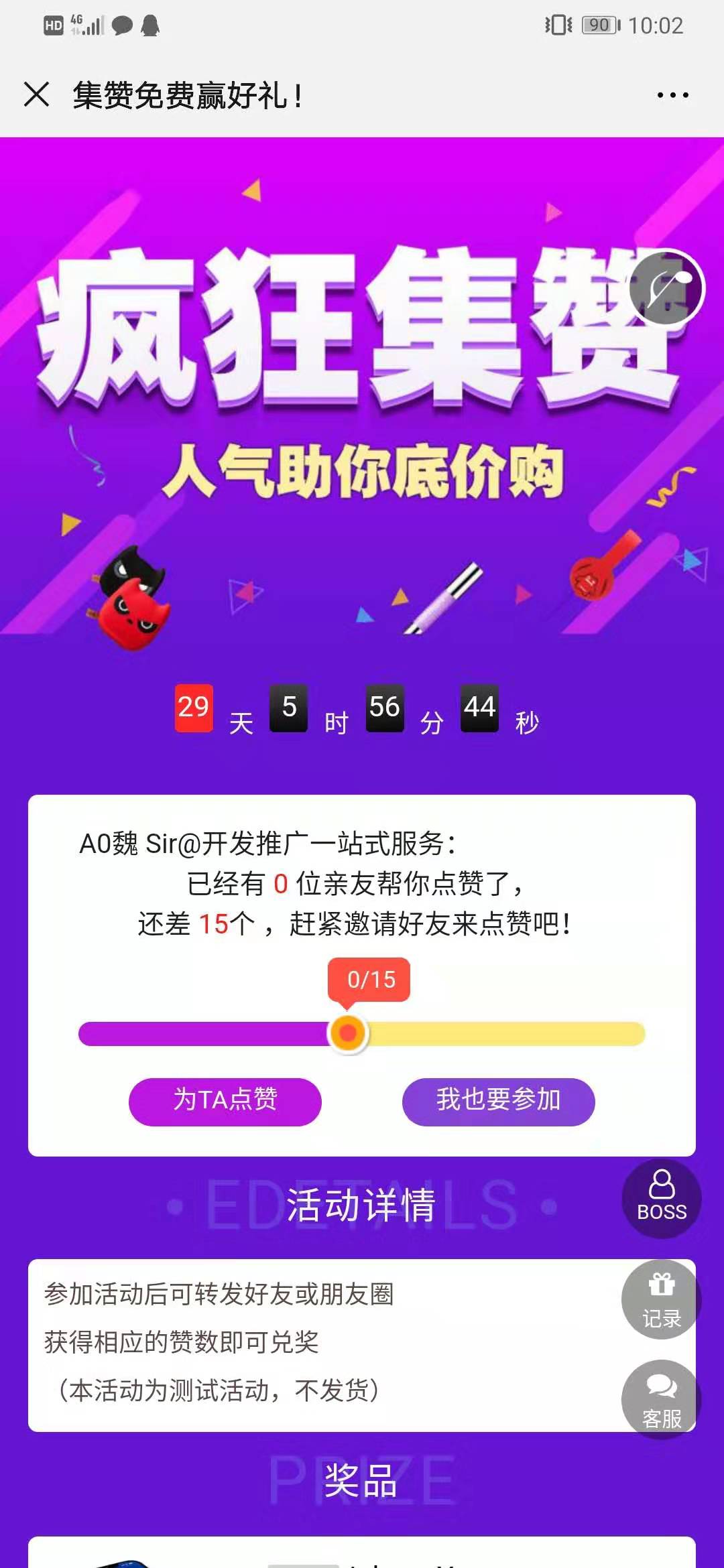Join via 我也要参加 button

[498, 1101]
